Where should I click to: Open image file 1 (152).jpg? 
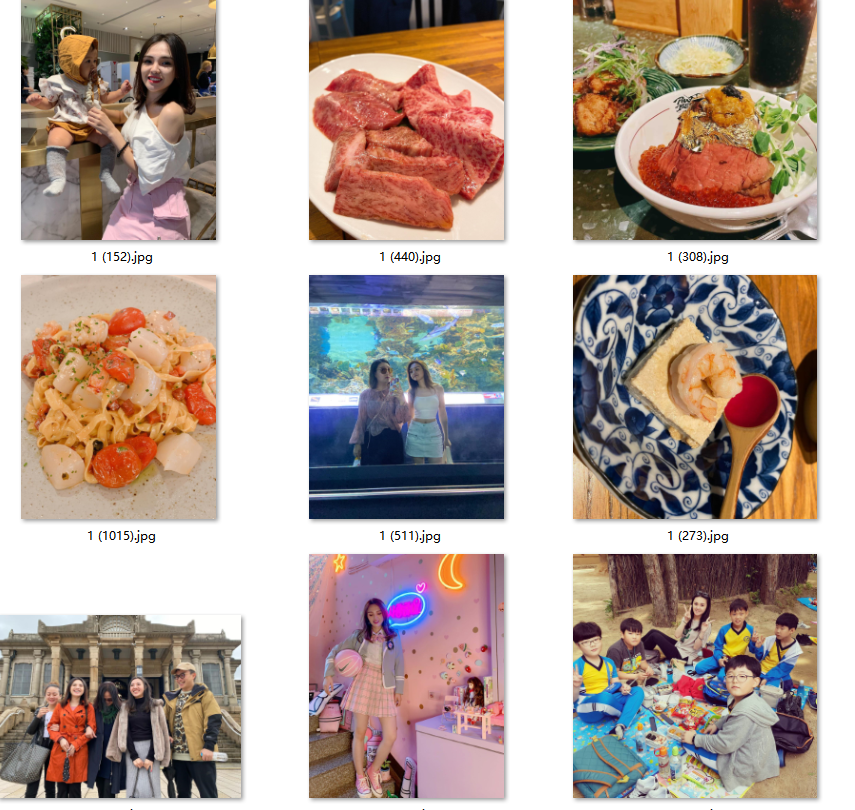119,120
